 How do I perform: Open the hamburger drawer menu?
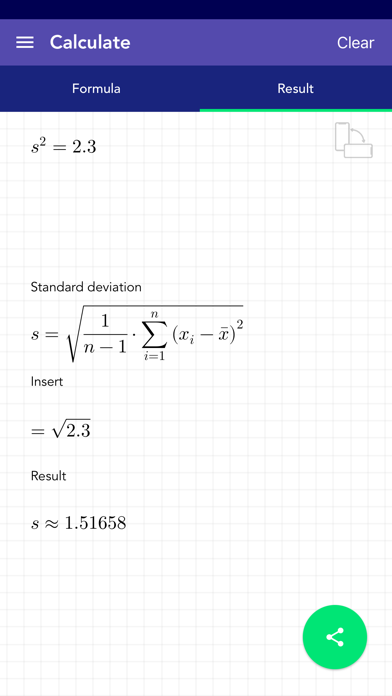click(x=25, y=43)
